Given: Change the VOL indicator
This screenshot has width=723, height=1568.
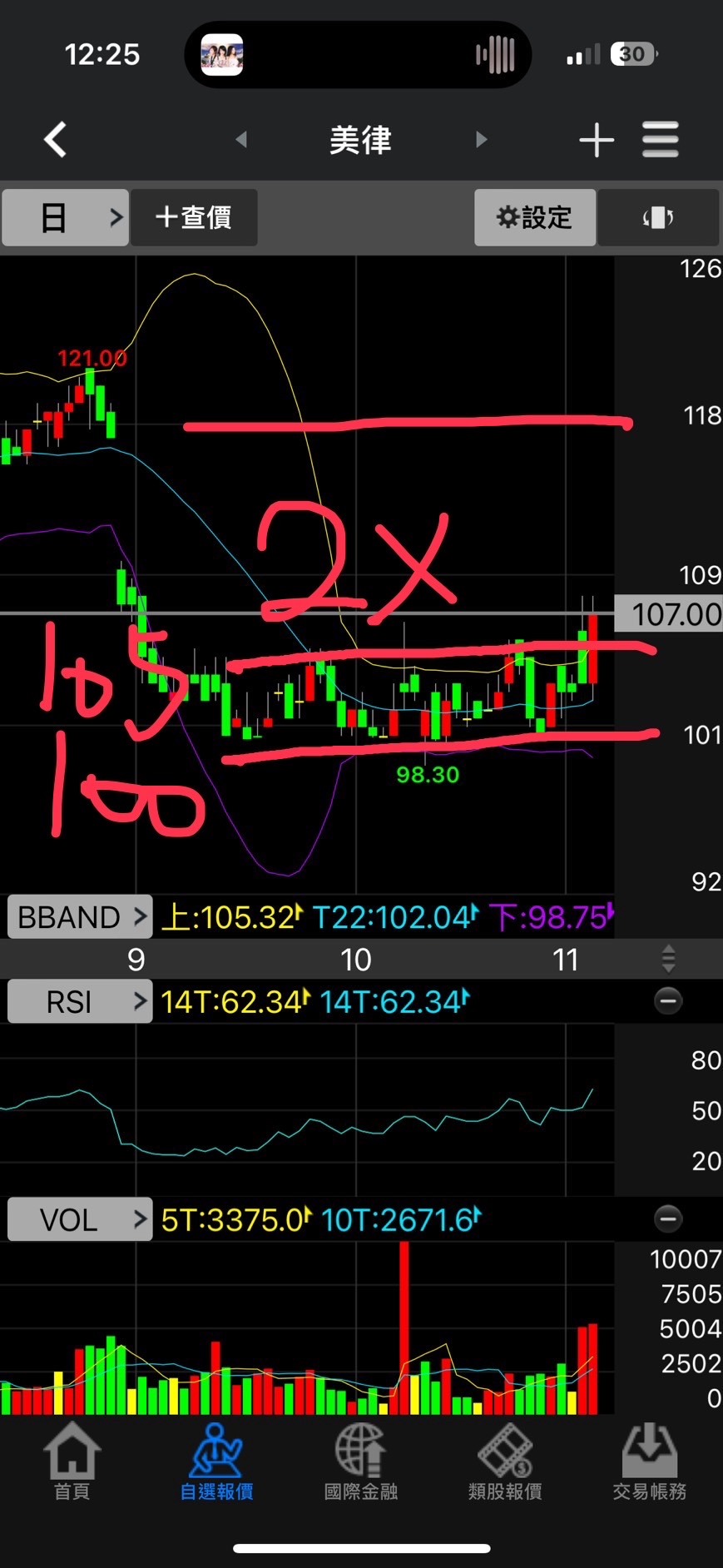Looking at the screenshot, I should click(x=80, y=1219).
